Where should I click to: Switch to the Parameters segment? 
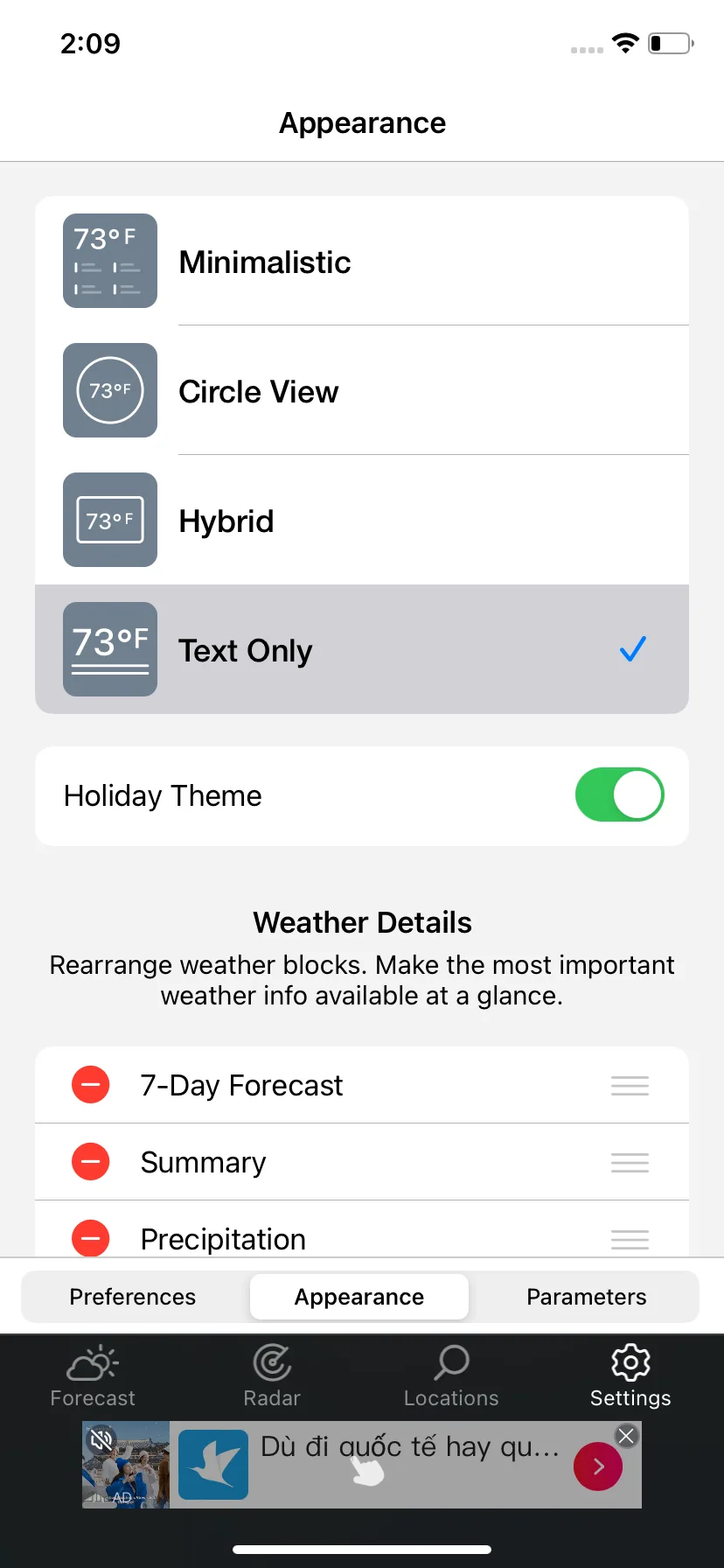[x=586, y=1297]
